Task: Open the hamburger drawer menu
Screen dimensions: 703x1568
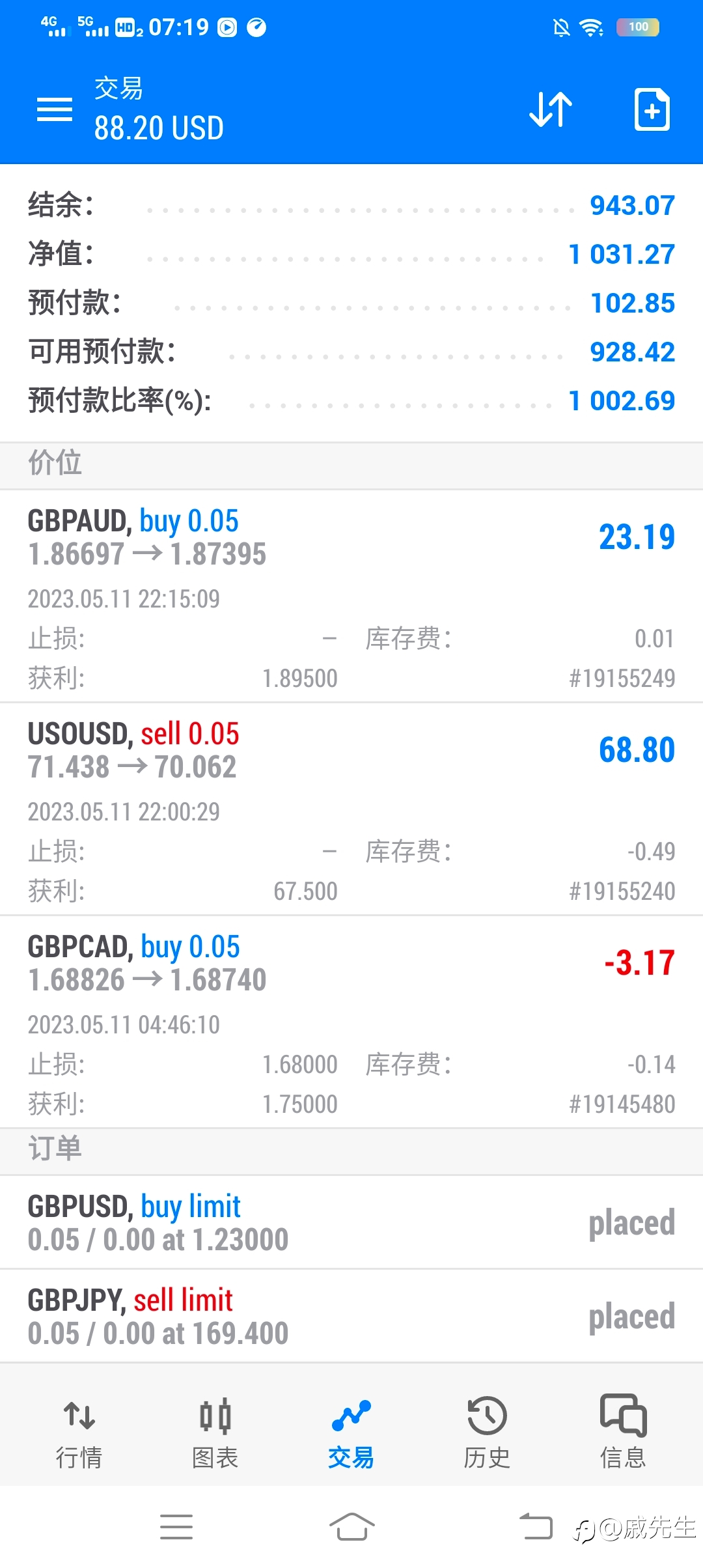Action: click(55, 109)
